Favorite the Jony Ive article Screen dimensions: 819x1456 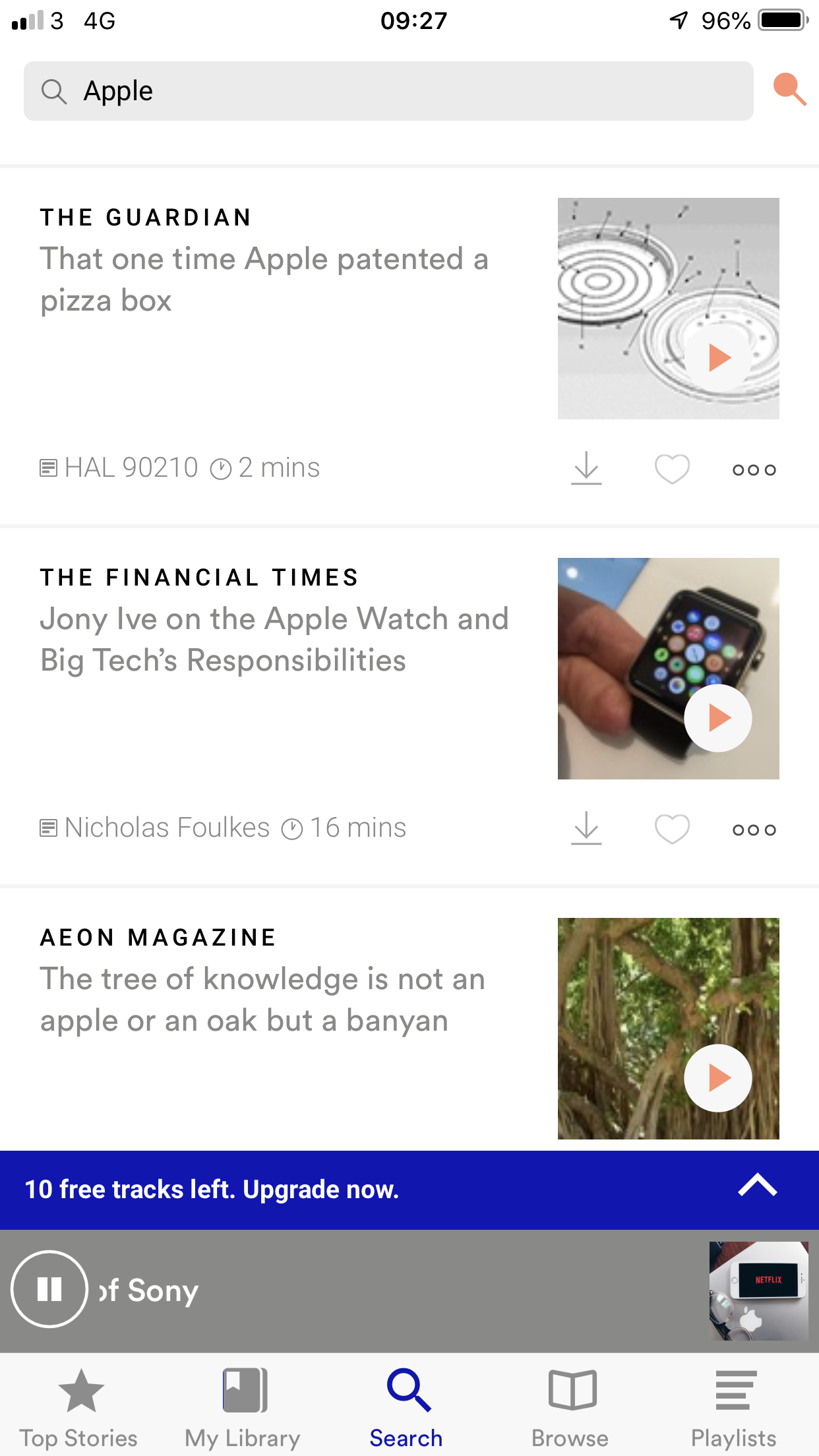(x=672, y=830)
